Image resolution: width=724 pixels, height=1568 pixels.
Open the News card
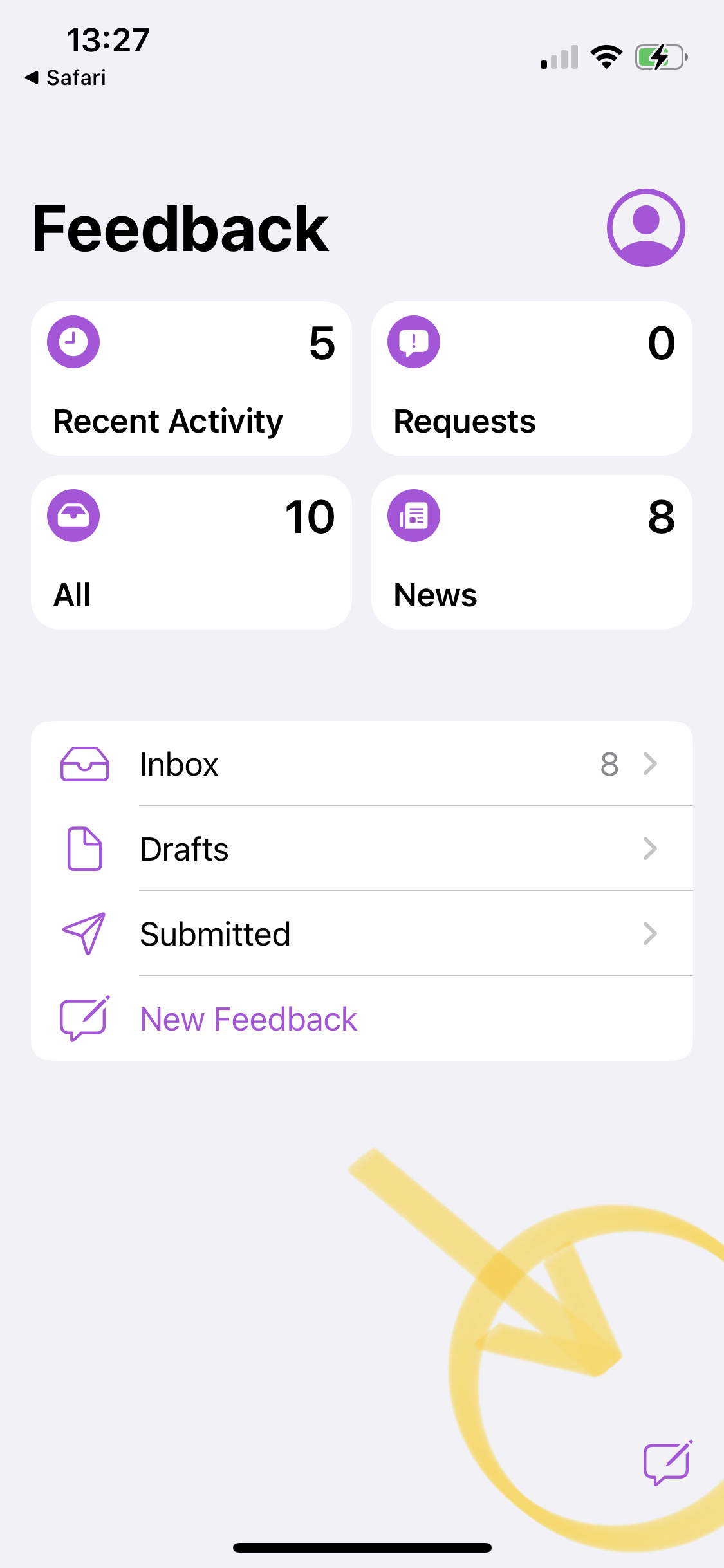click(532, 552)
